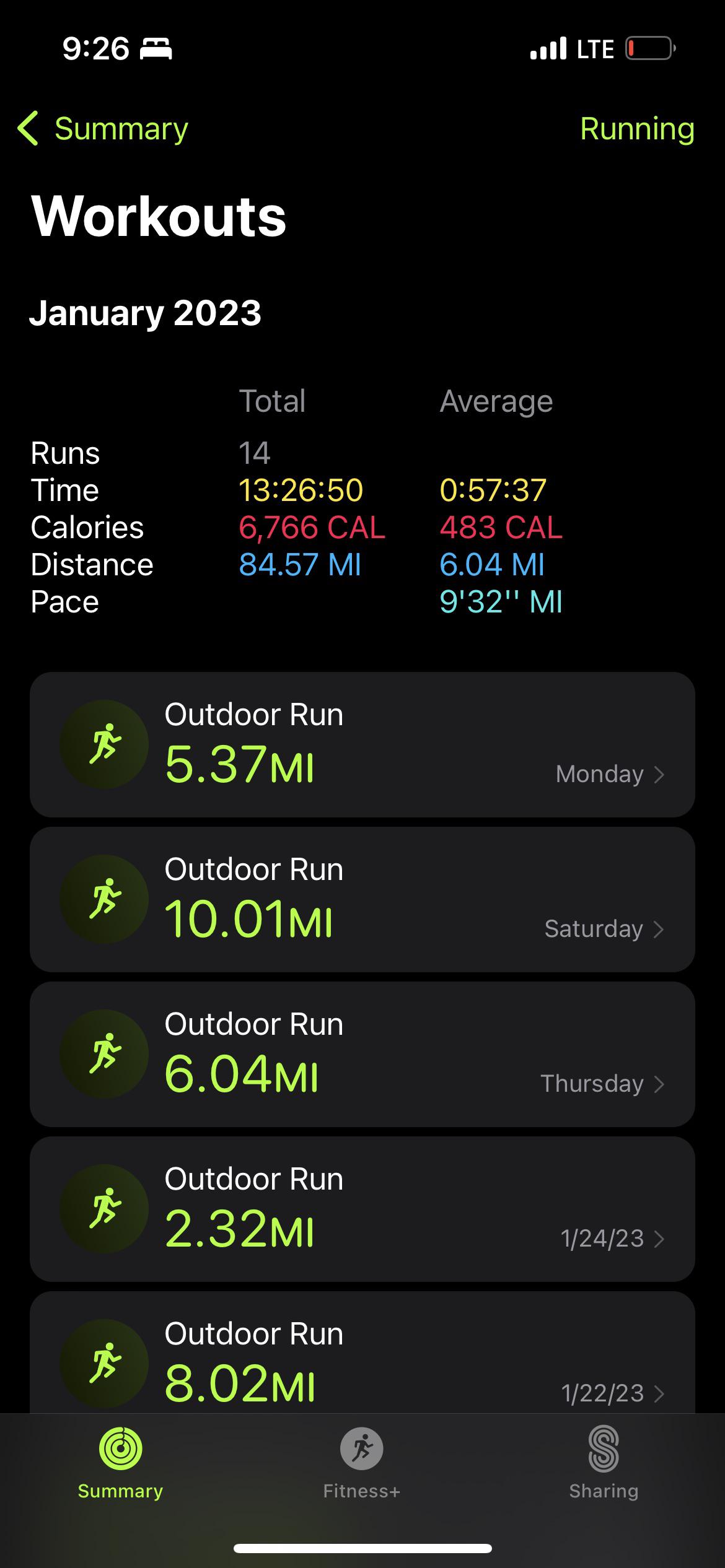Open the 8.02 mile run from 1/22/23

(362, 1356)
